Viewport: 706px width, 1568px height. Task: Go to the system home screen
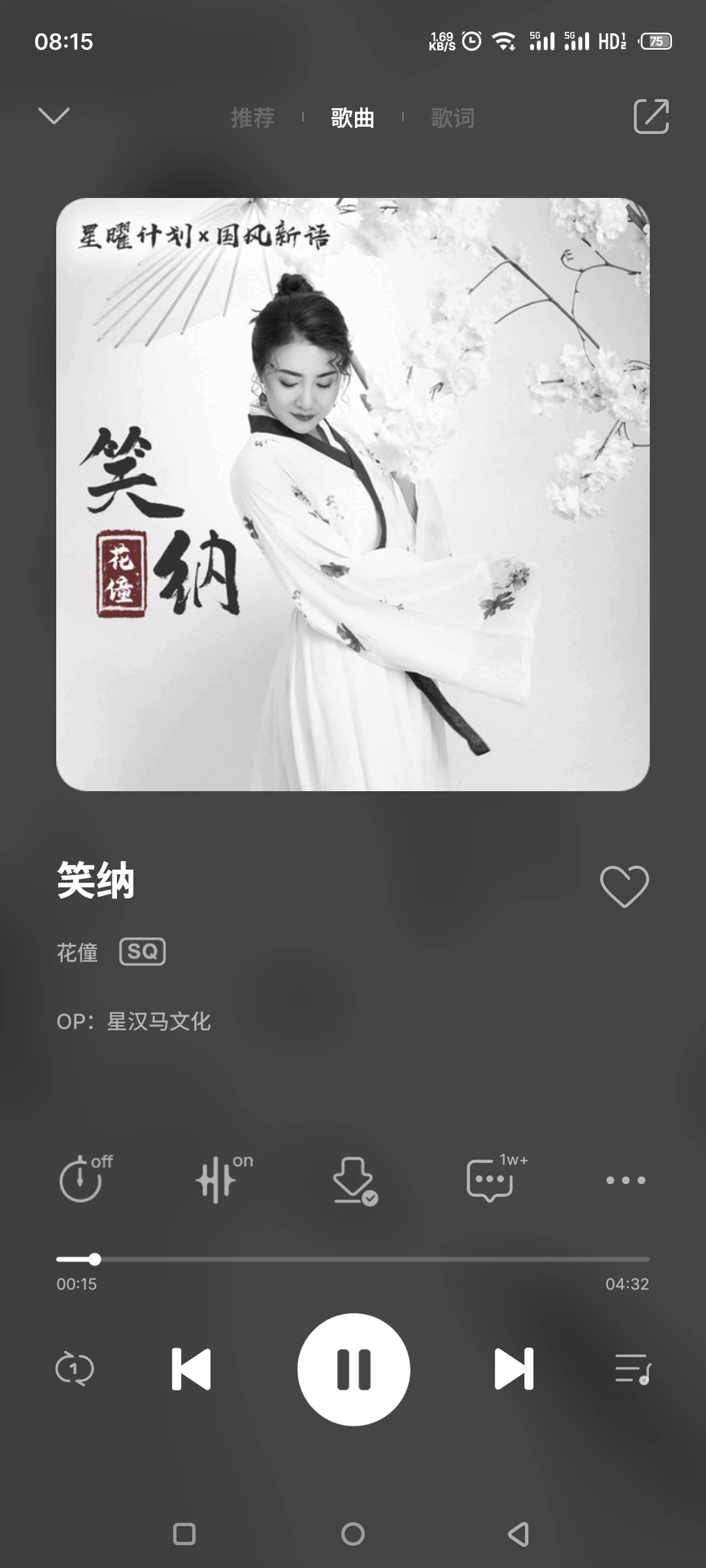(353, 1534)
